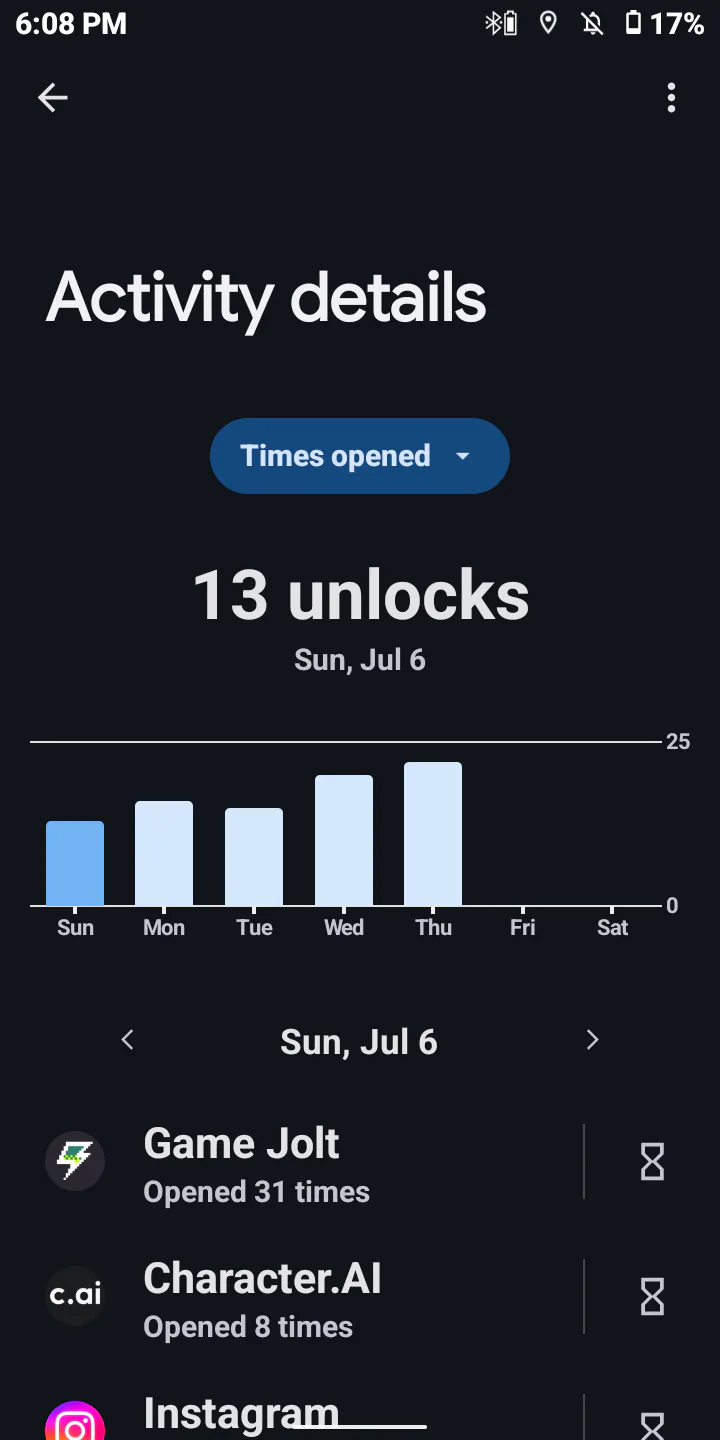Go back using the top-left arrow

point(53,97)
